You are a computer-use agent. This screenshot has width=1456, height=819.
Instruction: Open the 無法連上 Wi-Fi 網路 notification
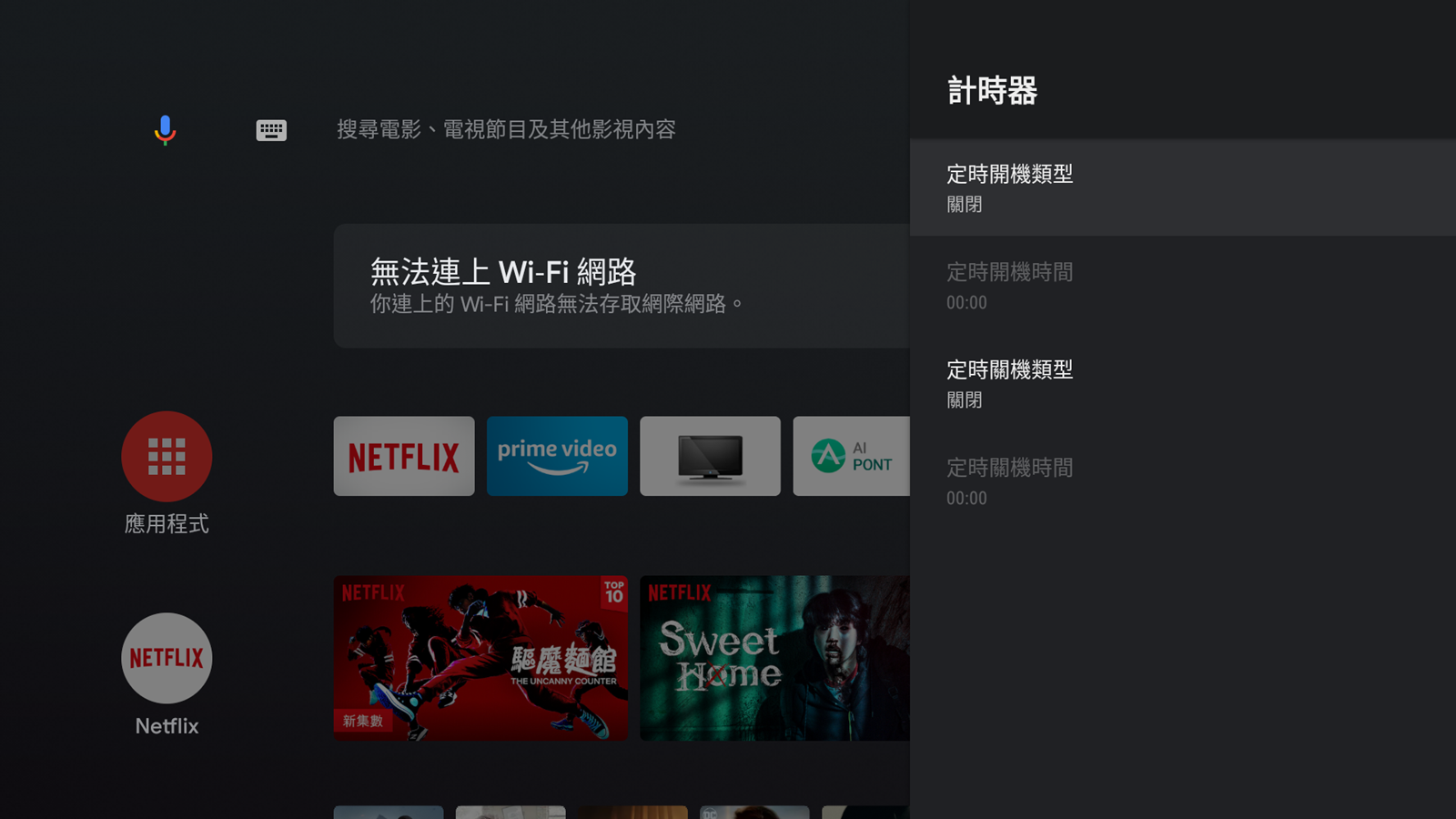point(622,286)
